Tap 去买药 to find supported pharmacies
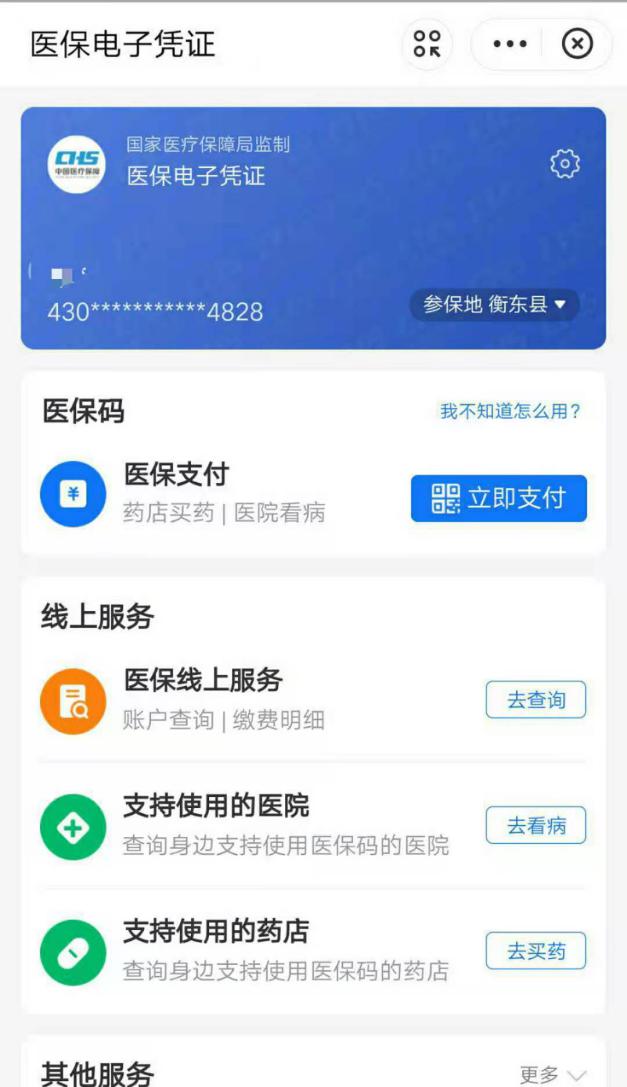Viewport: 627px width, 1087px height. (535, 951)
